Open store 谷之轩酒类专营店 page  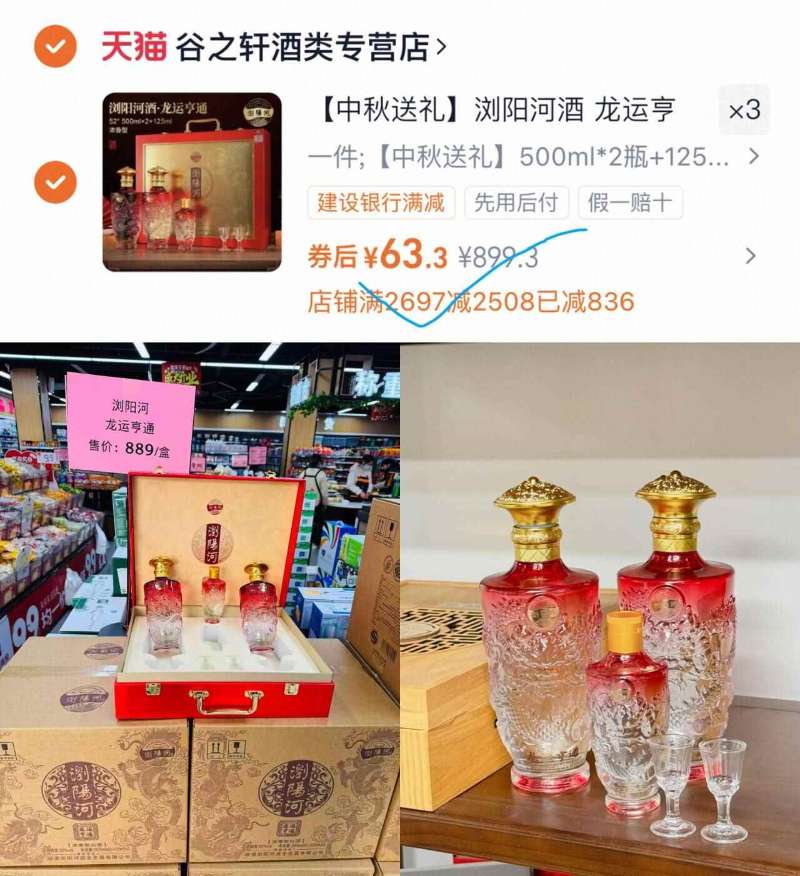pos(297,44)
